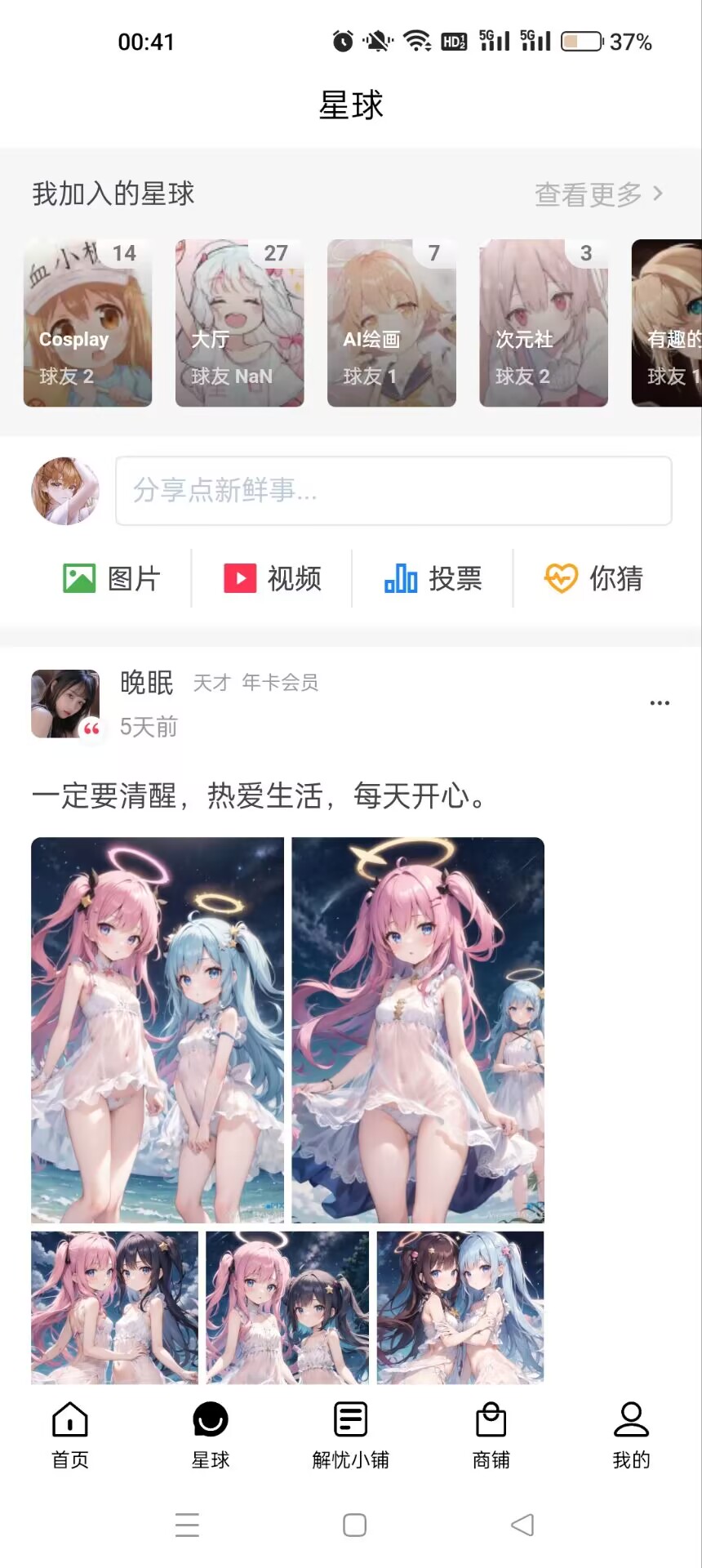
Task: Post a 图片 update
Action: [112, 579]
